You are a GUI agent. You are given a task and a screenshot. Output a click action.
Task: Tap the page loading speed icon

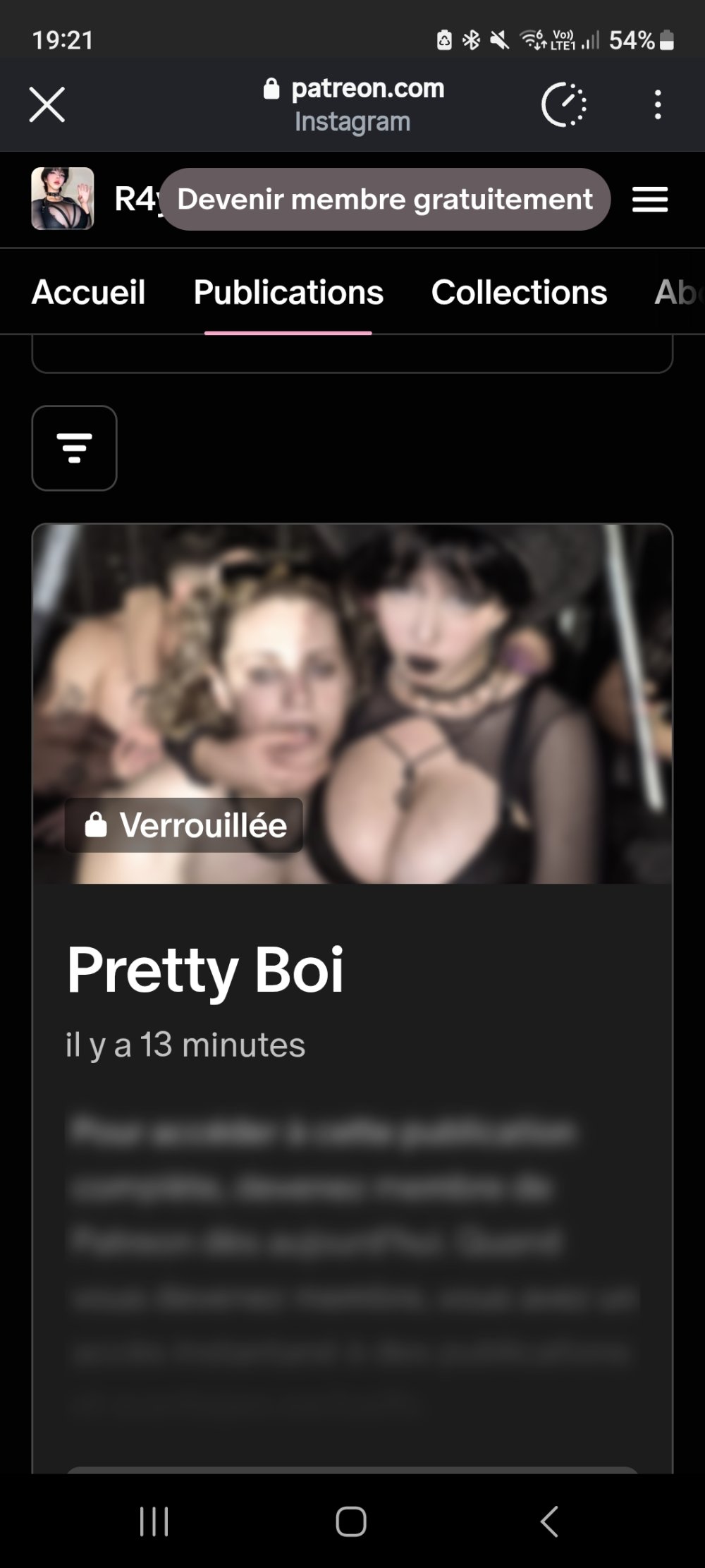point(563,104)
